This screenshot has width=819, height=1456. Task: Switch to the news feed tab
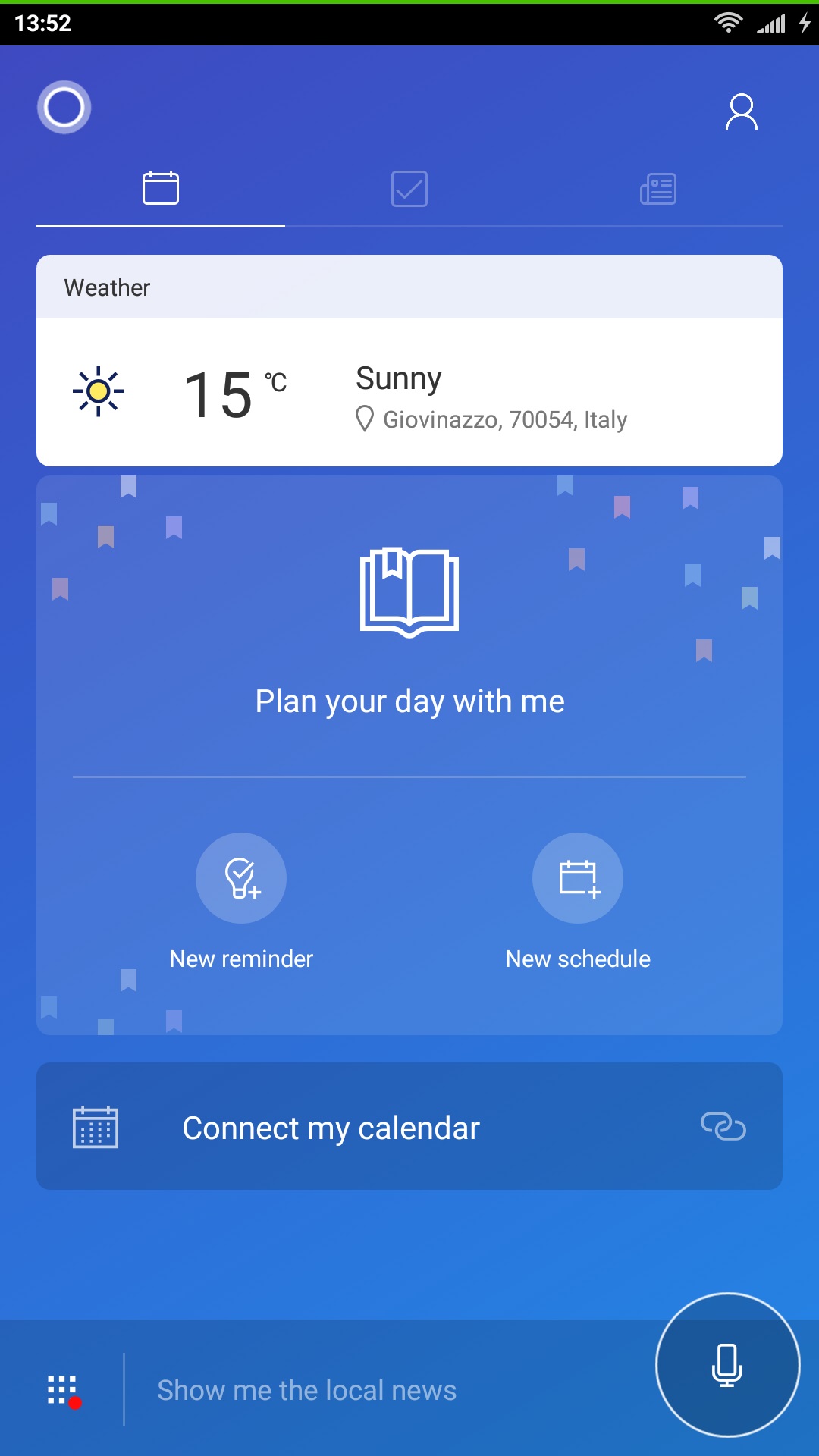tap(658, 189)
